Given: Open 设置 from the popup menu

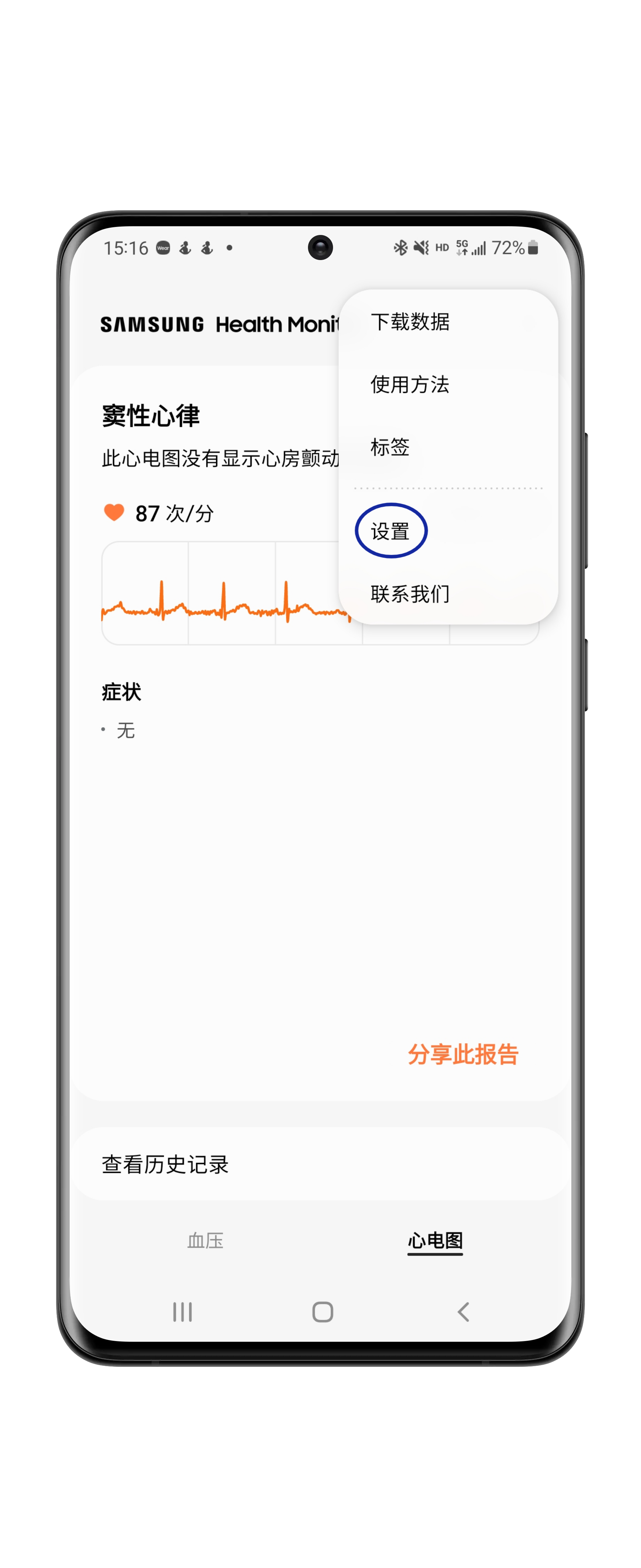Looking at the screenshot, I should [391, 531].
